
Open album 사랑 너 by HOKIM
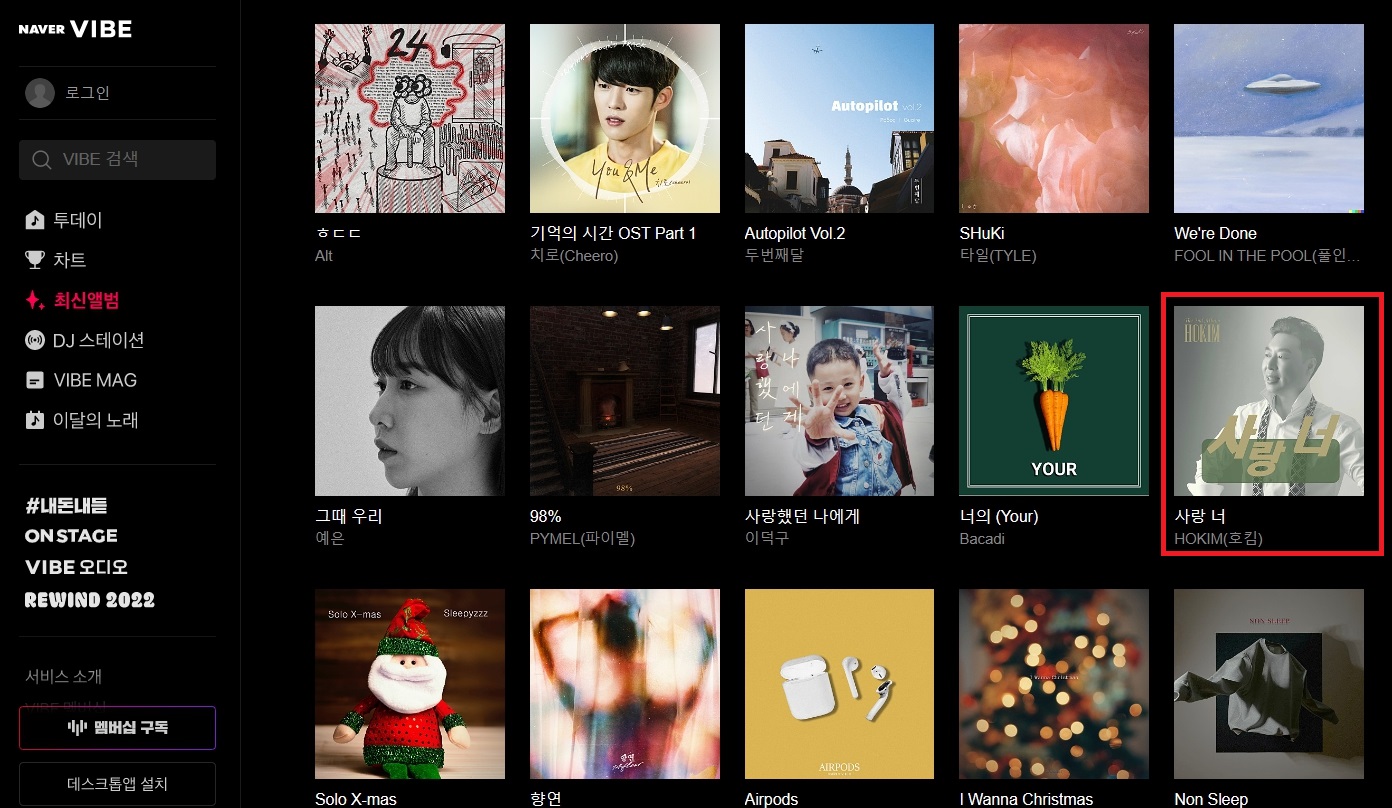pos(1268,401)
